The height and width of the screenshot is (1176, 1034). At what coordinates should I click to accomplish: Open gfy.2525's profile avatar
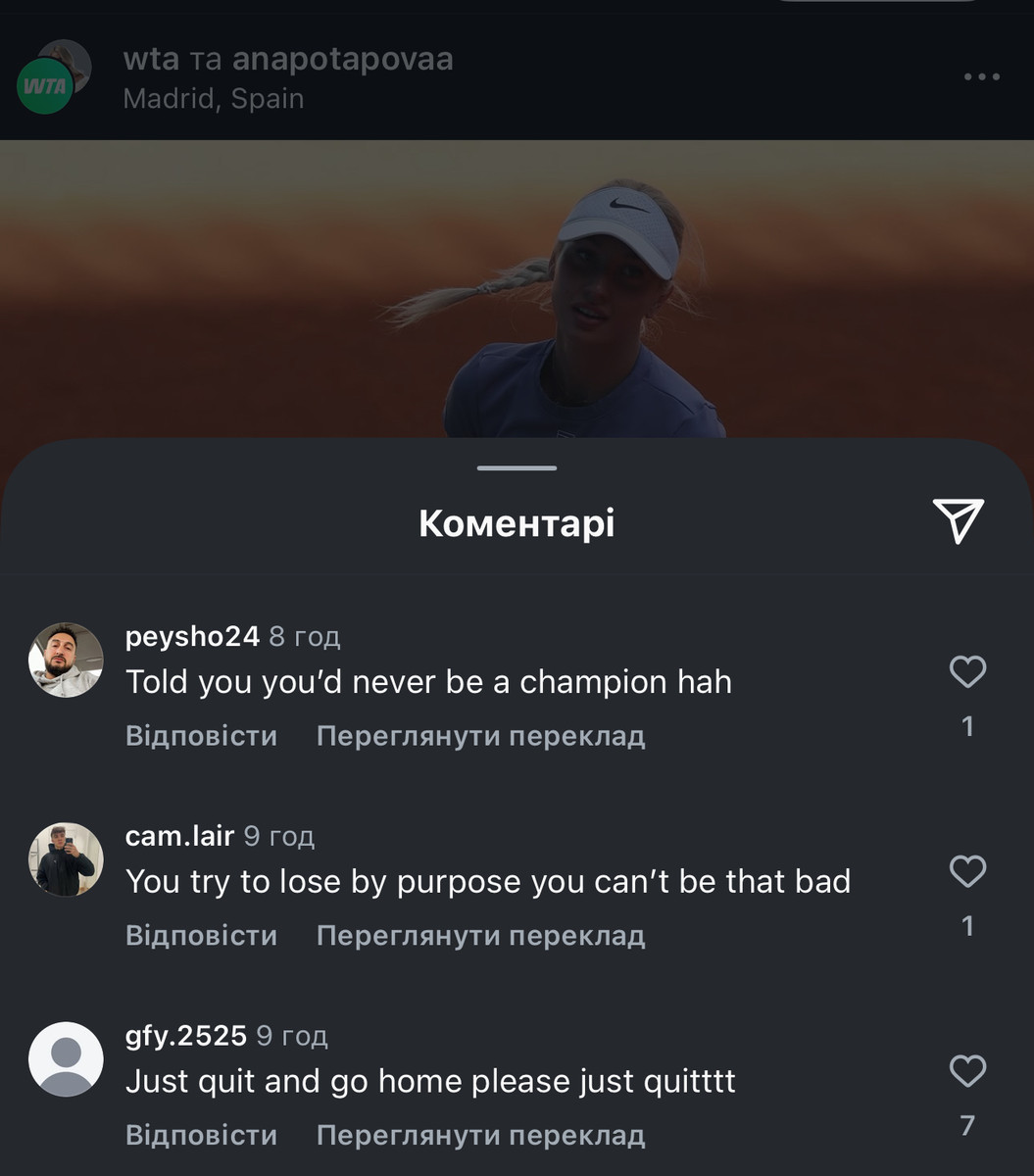(x=66, y=1059)
